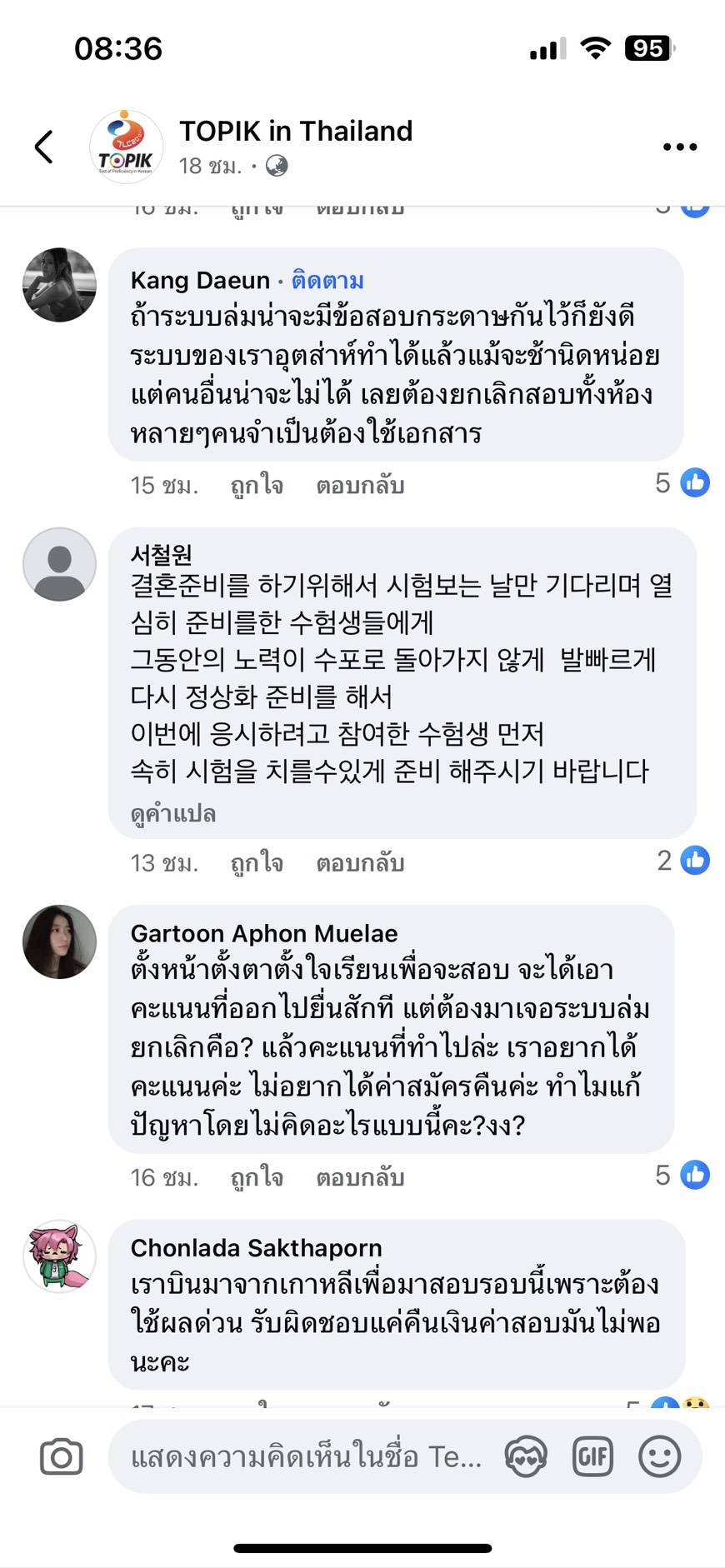Image resolution: width=725 pixels, height=1568 pixels.
Task: Open the emoji smiley picker
Action: pos(659,1456)
